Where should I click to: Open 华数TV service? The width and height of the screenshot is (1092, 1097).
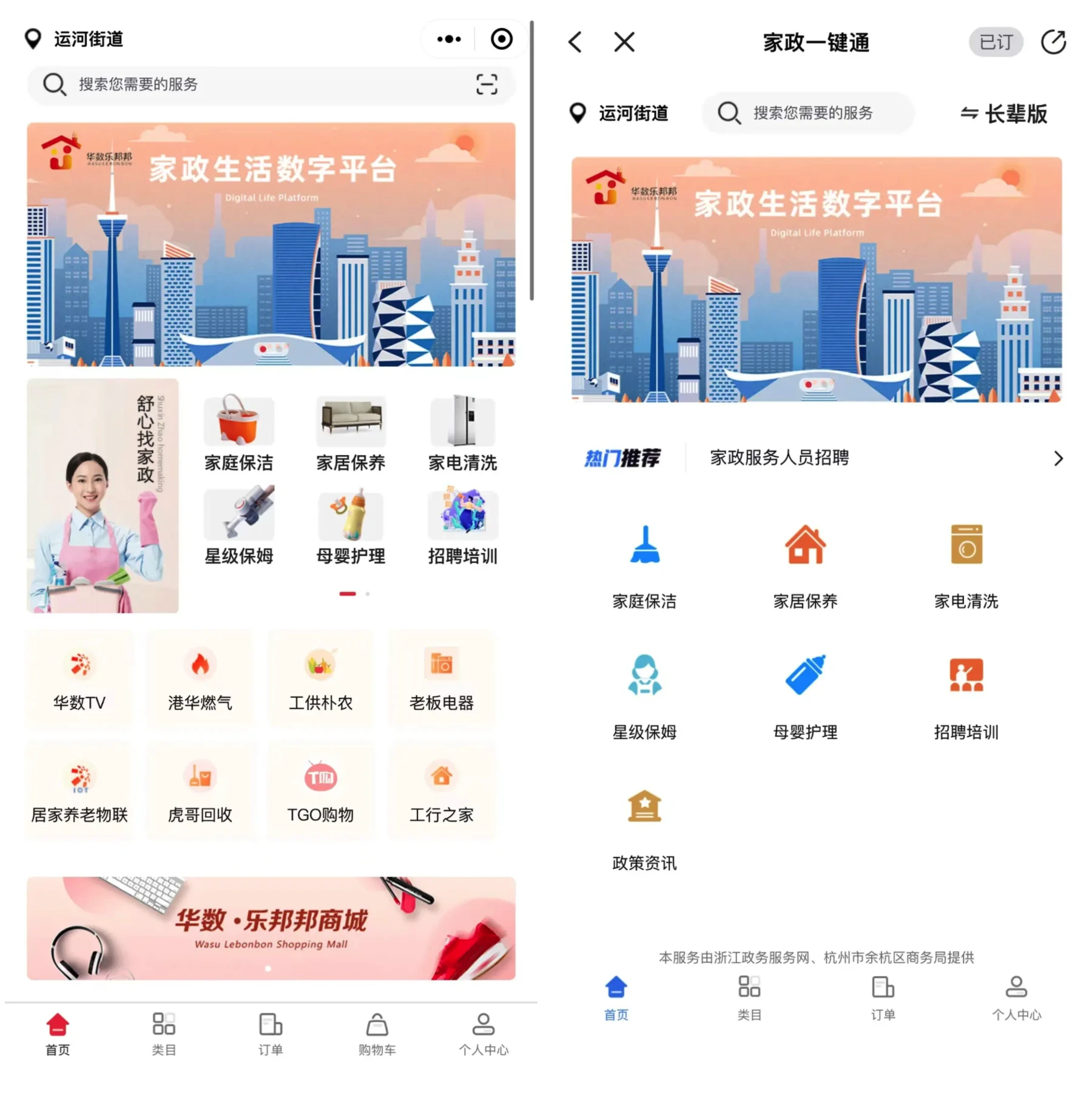point(79,678)
